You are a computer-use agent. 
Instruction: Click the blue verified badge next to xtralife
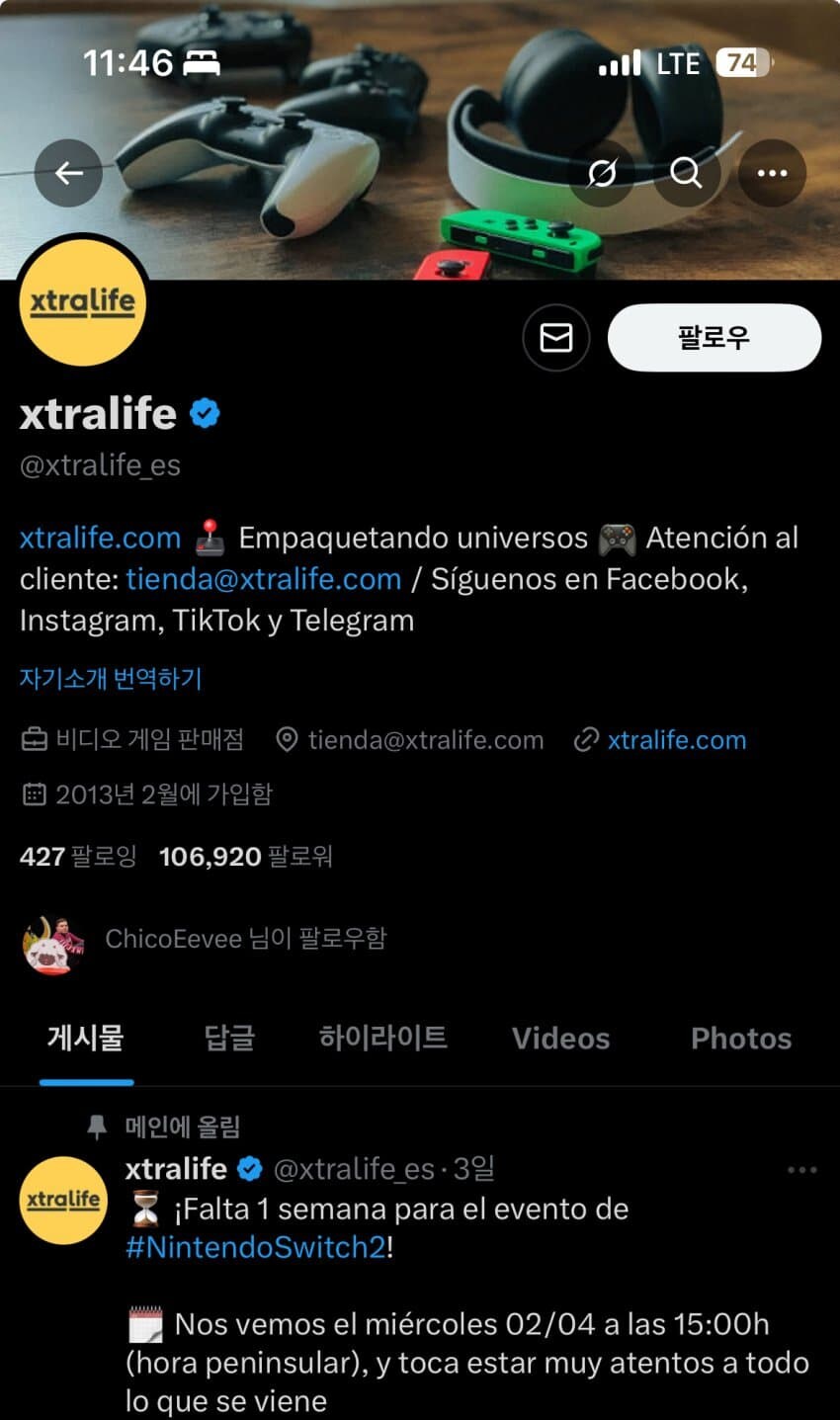205,413
